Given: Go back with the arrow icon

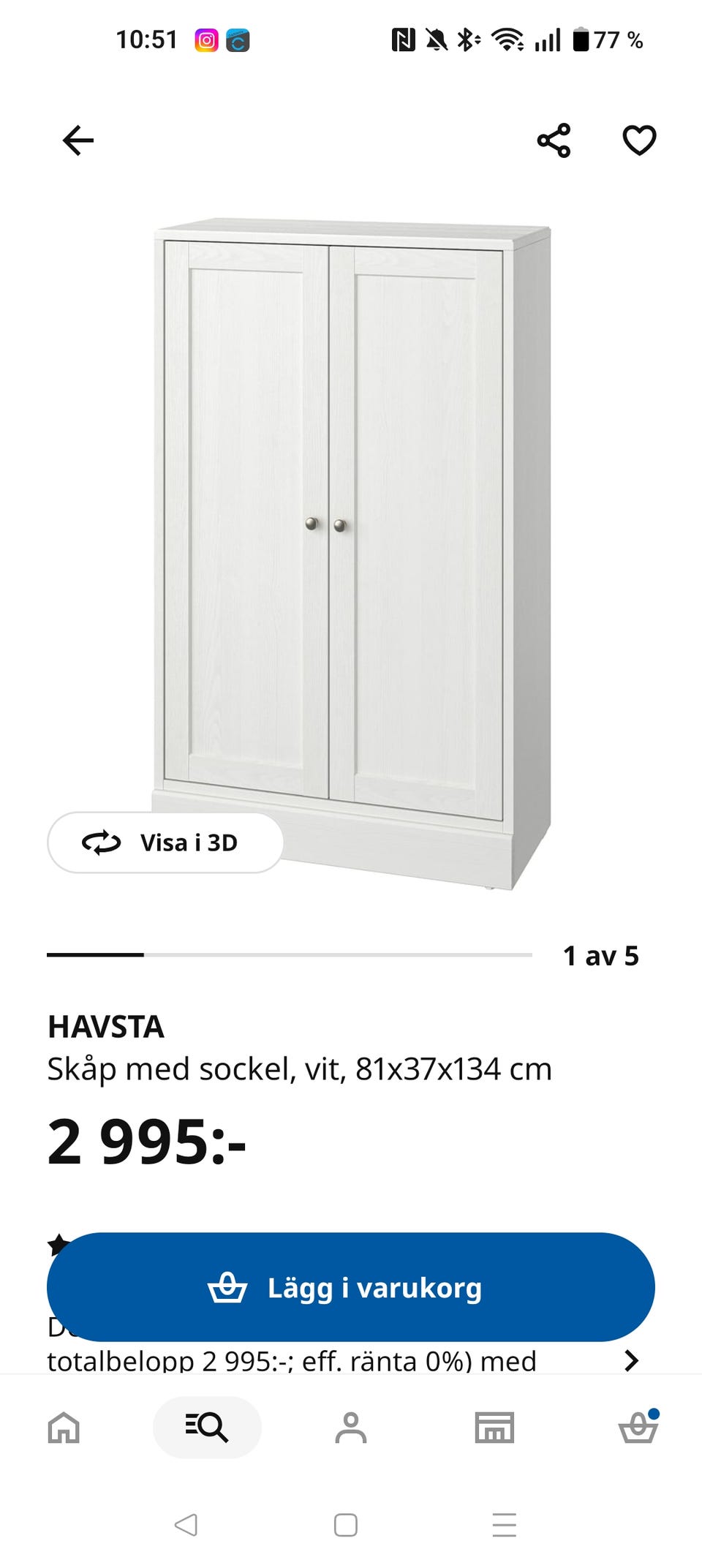Looking at the screenshot, I should (x=77, y=139).
